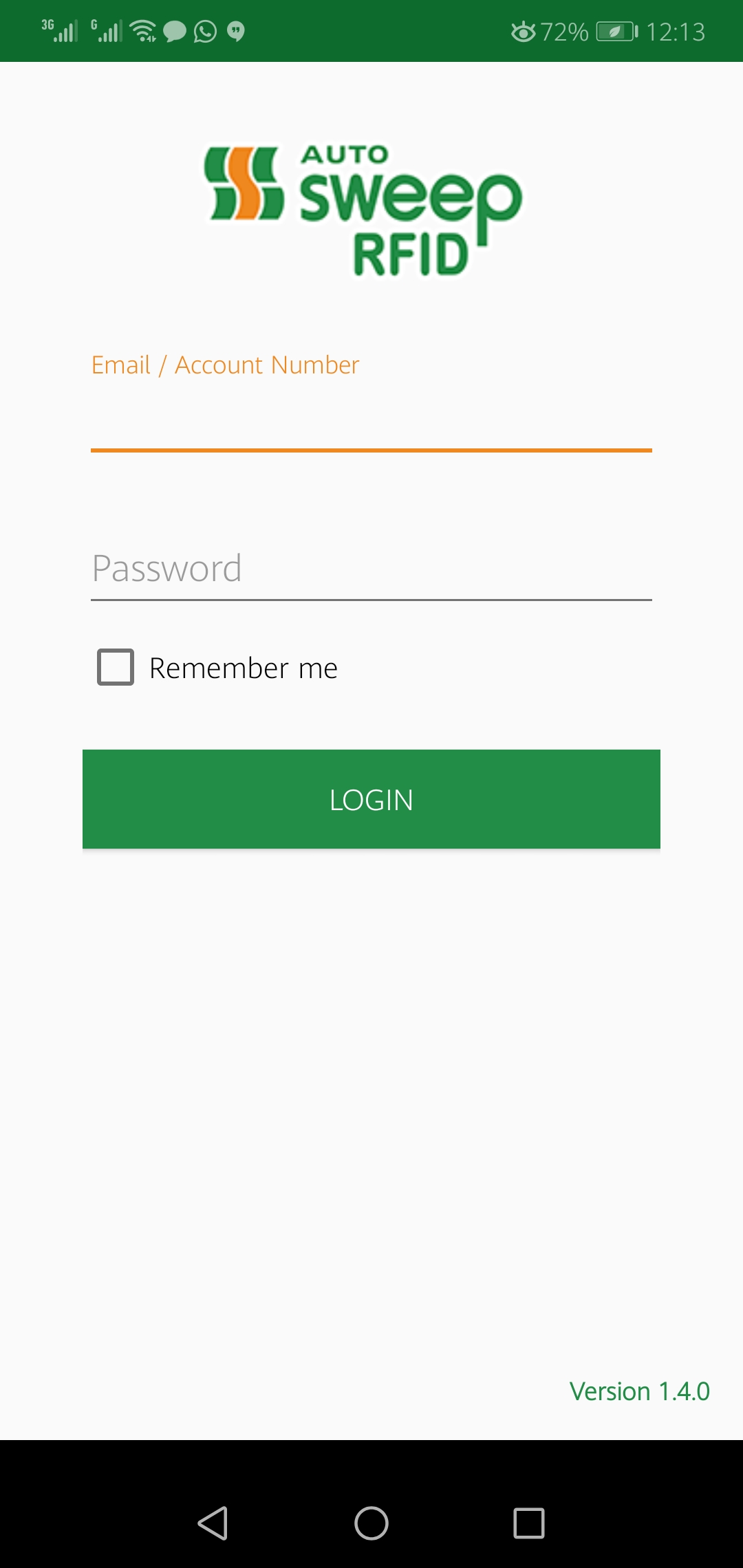Tap the green LOGIN button
The height and width of the screenshot is (1568, 743).
pyautogui.click(x=371, y=799)
